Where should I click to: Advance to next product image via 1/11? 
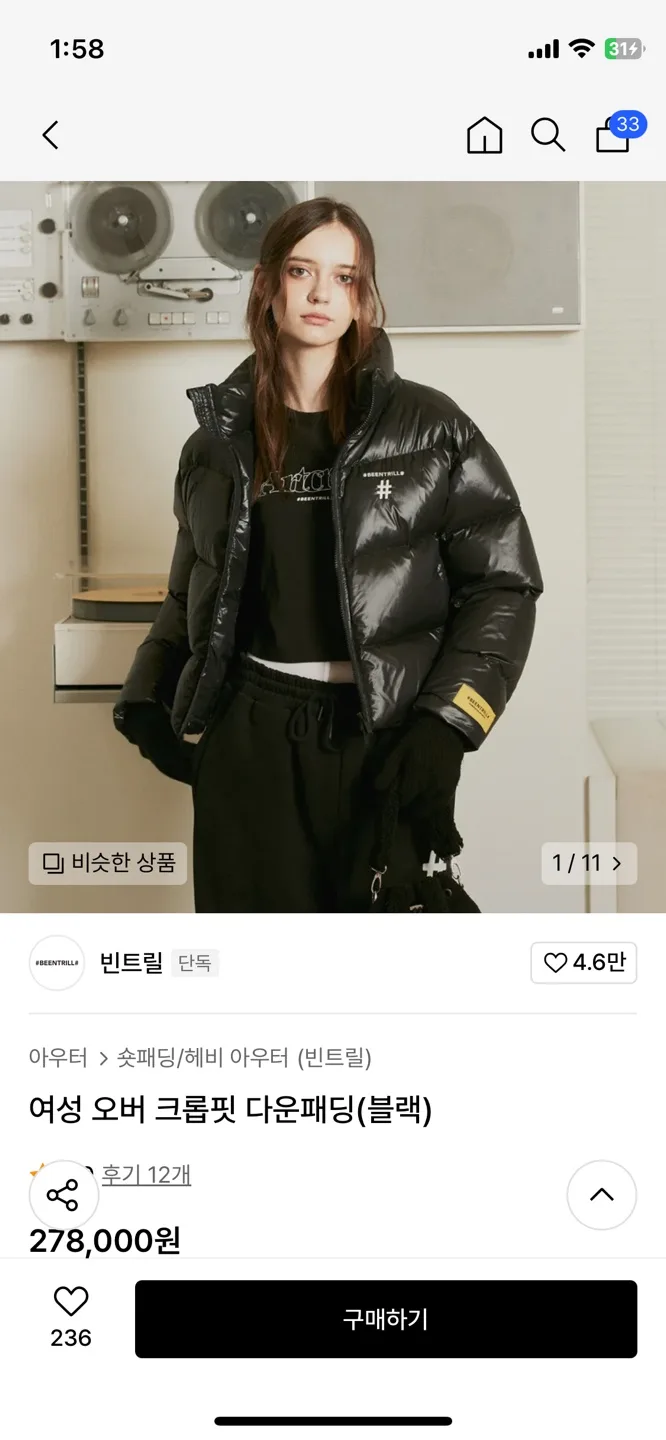click(589, 863)
